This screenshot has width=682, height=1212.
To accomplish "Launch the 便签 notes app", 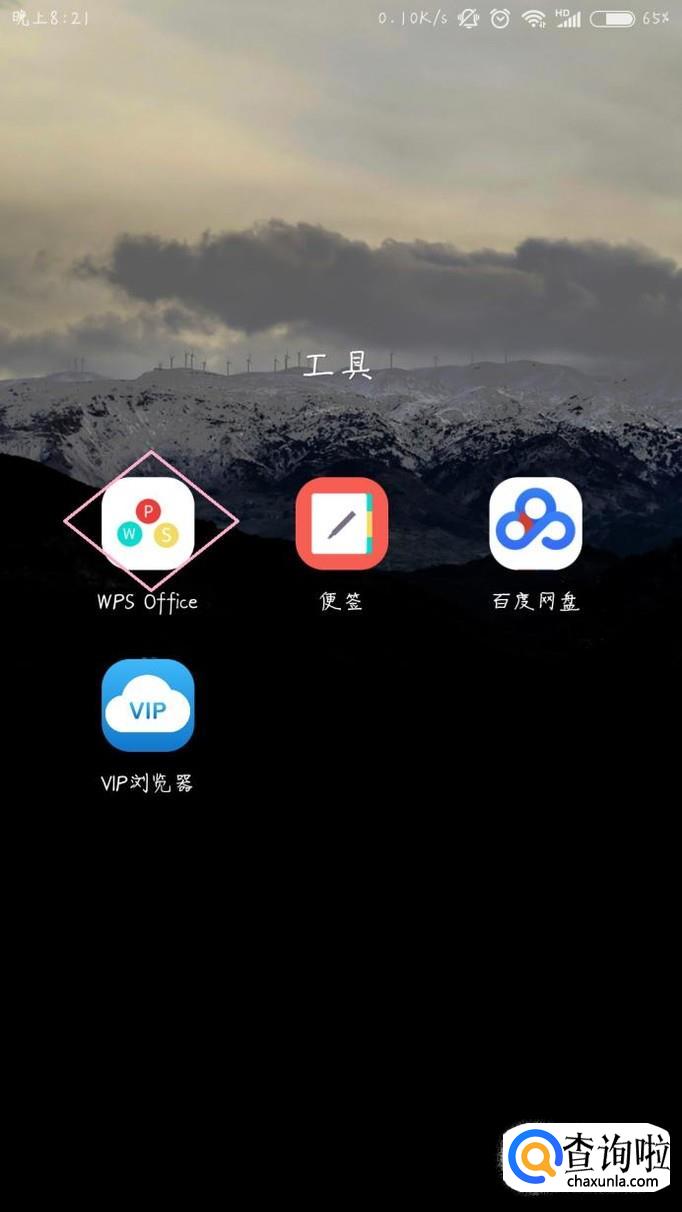I will click(341, 523).
